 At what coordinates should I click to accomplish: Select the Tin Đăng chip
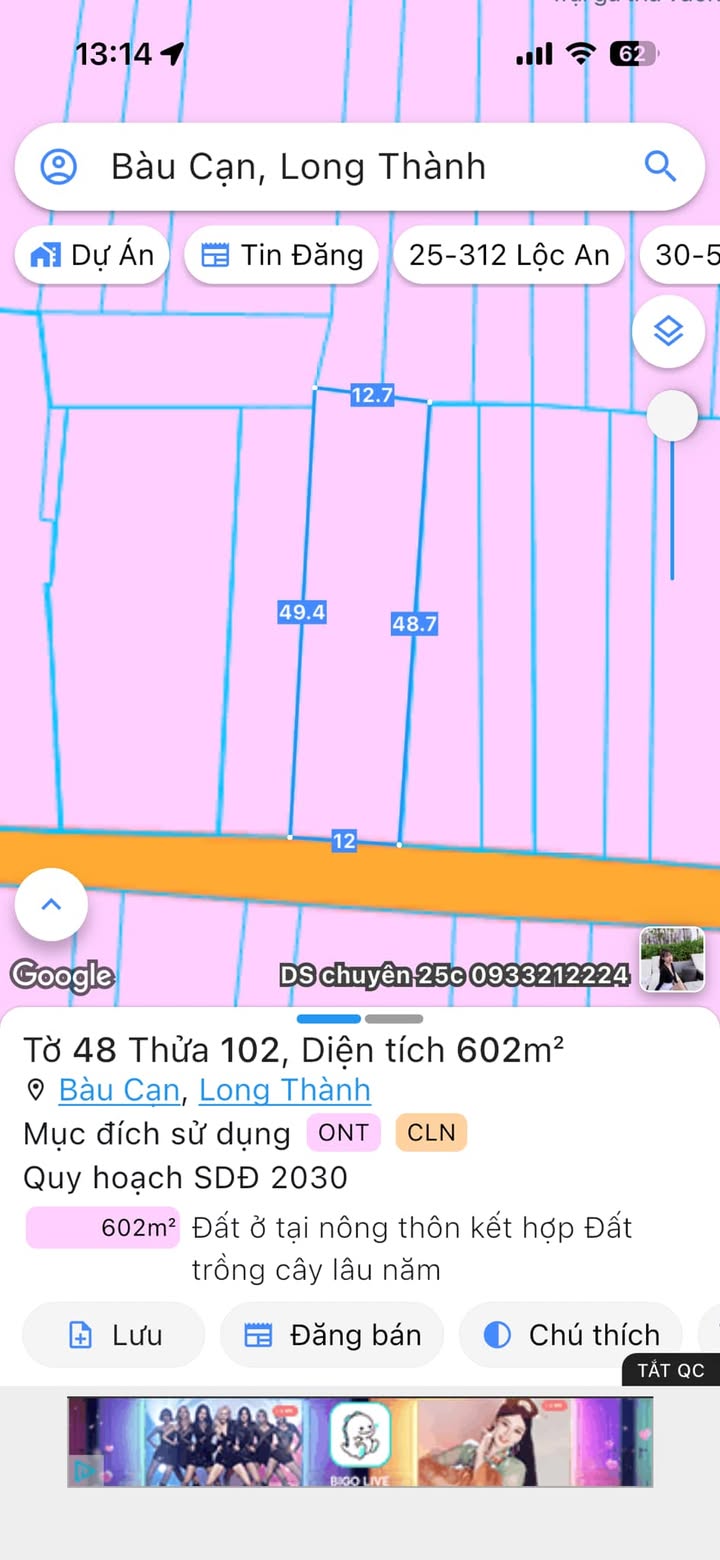[x=281, y=255]
